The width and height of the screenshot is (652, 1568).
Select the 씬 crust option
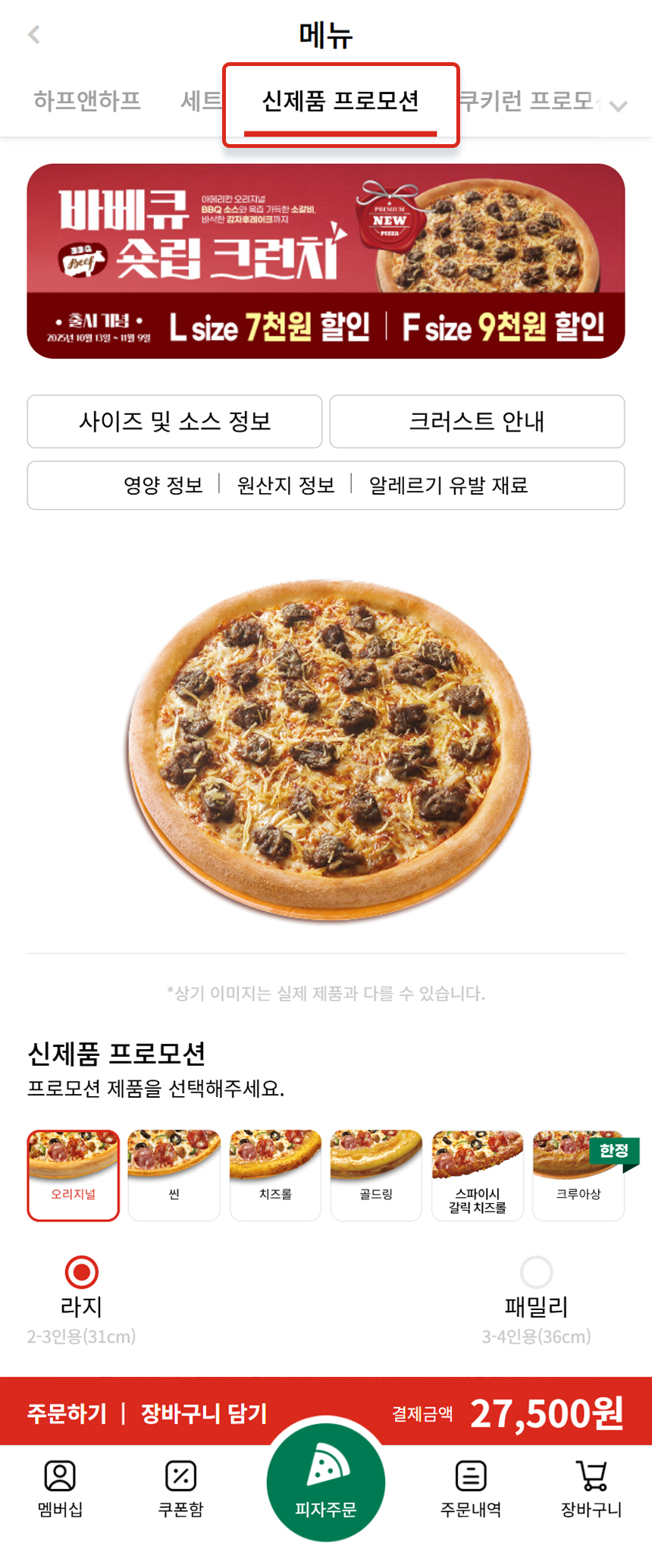[x=174, y=1174]
